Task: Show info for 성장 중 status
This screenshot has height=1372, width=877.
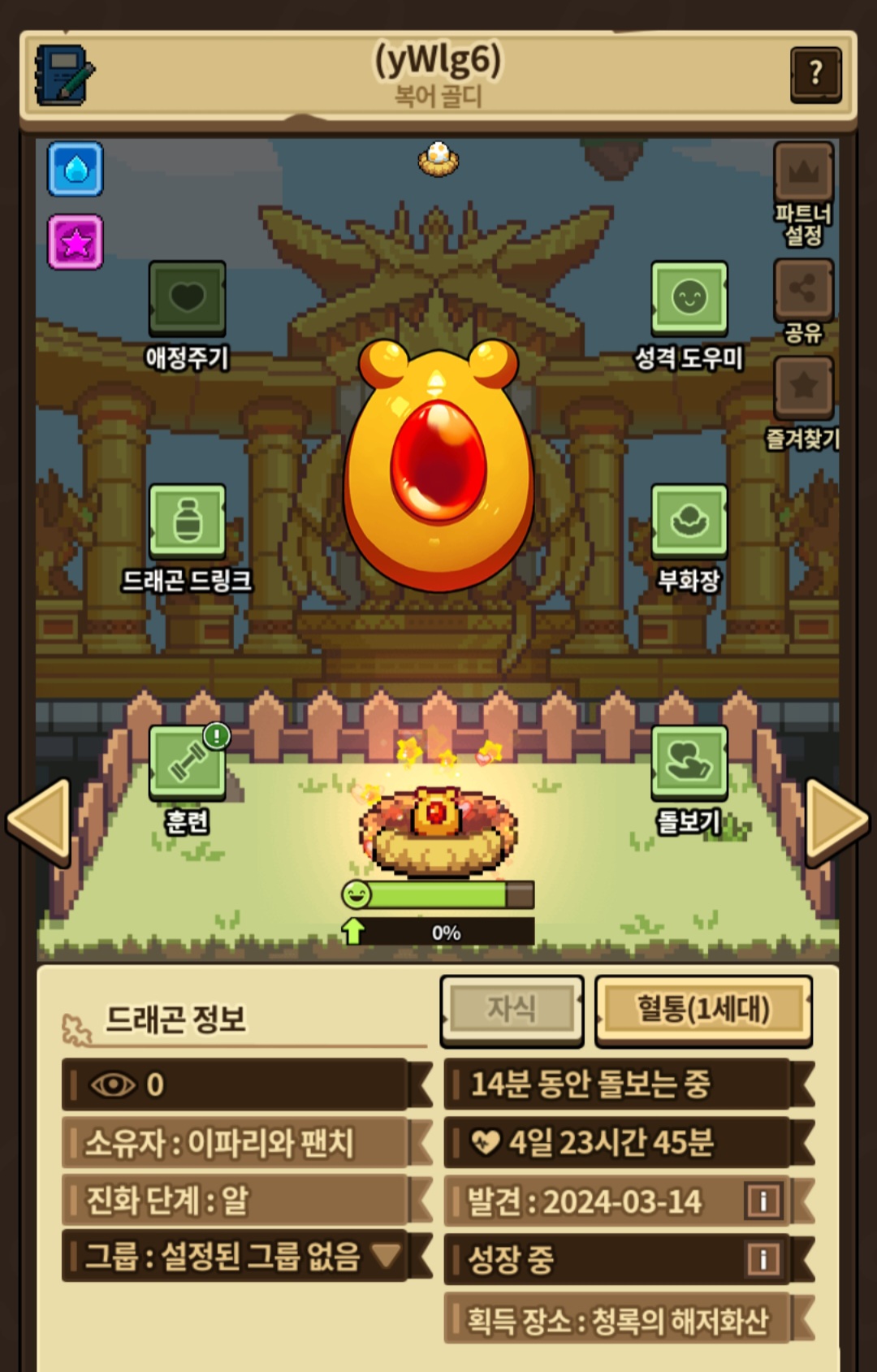Action: (763, 1259)
